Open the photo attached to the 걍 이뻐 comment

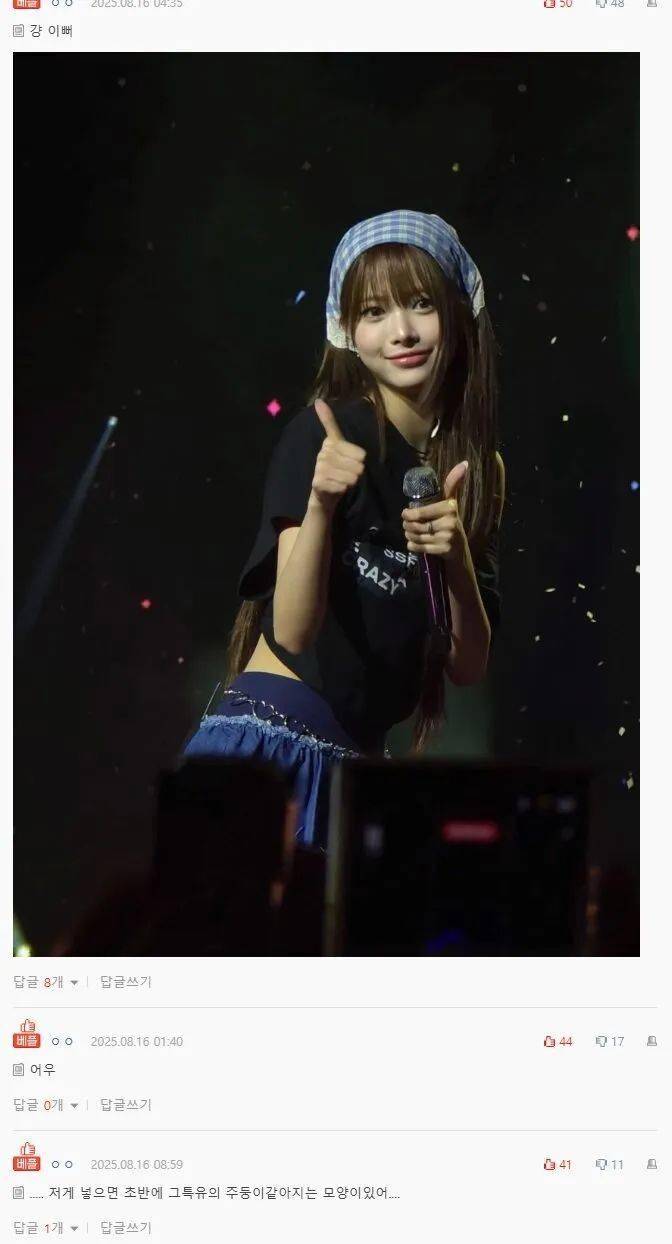(326, 504)
